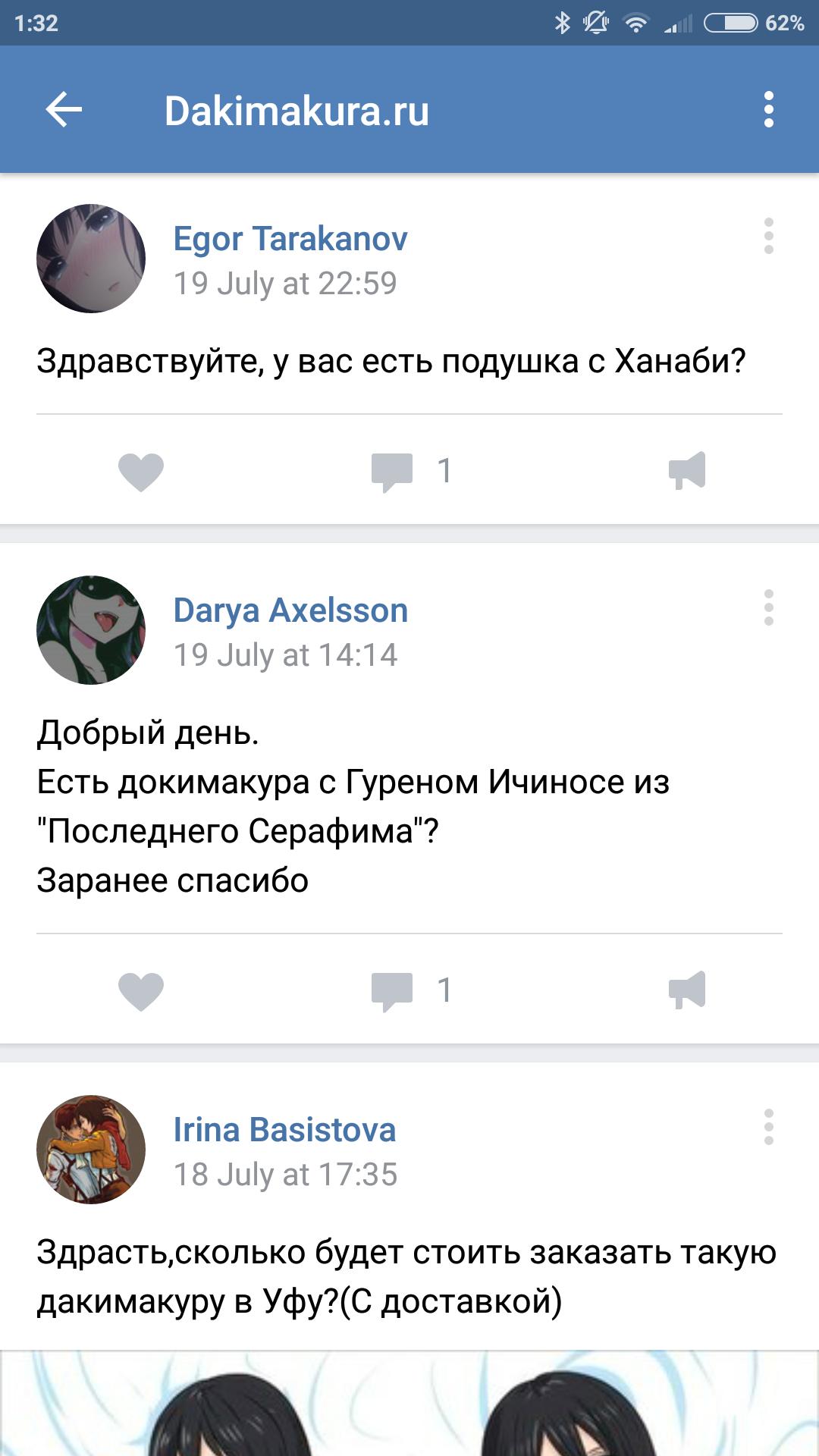Open Darya Axelsson's profile name link
Image resolution: width=819 pixels, height=1456 pixels.
pos(290,610)
